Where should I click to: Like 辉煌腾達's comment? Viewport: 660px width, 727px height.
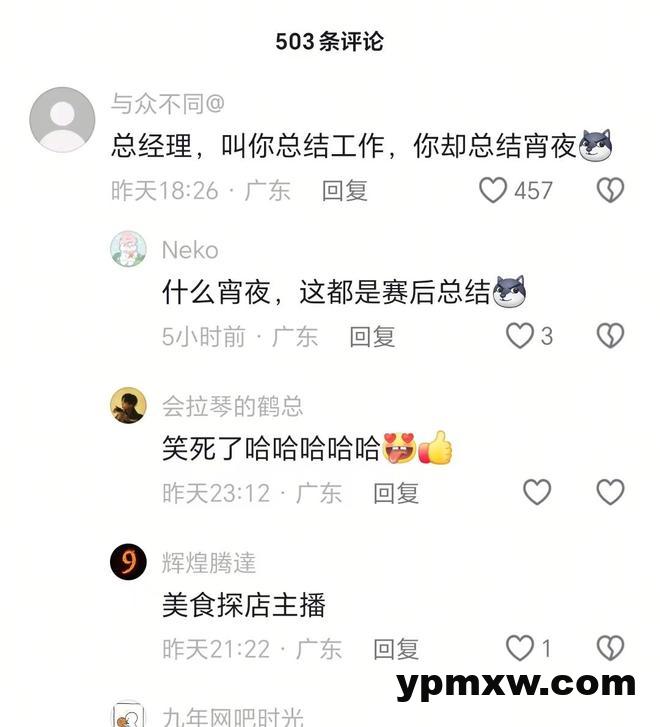(x=519, y=648)
